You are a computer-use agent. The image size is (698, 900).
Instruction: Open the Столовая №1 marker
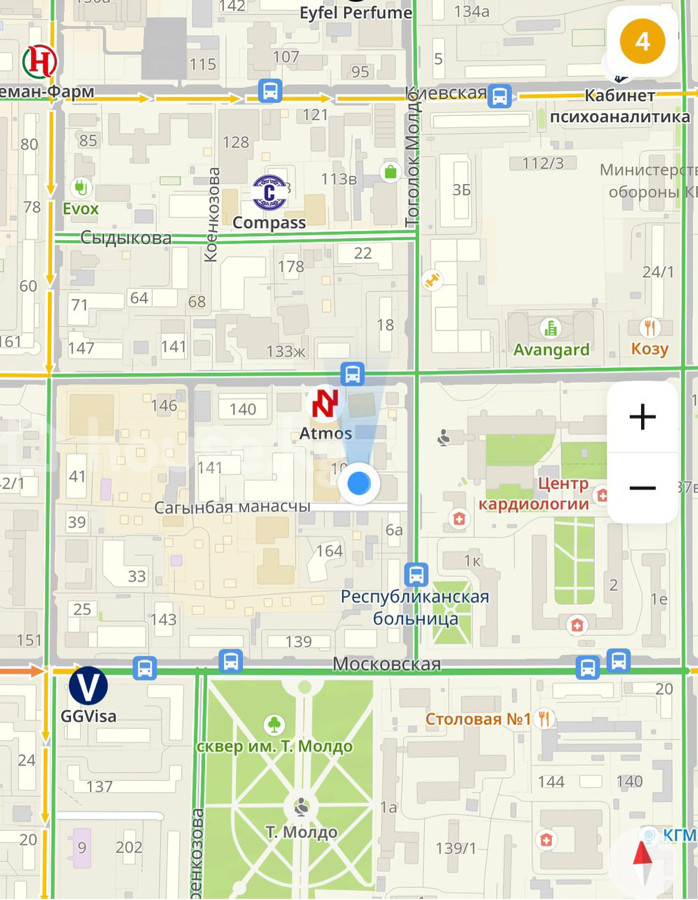click(x=544, y=718)
